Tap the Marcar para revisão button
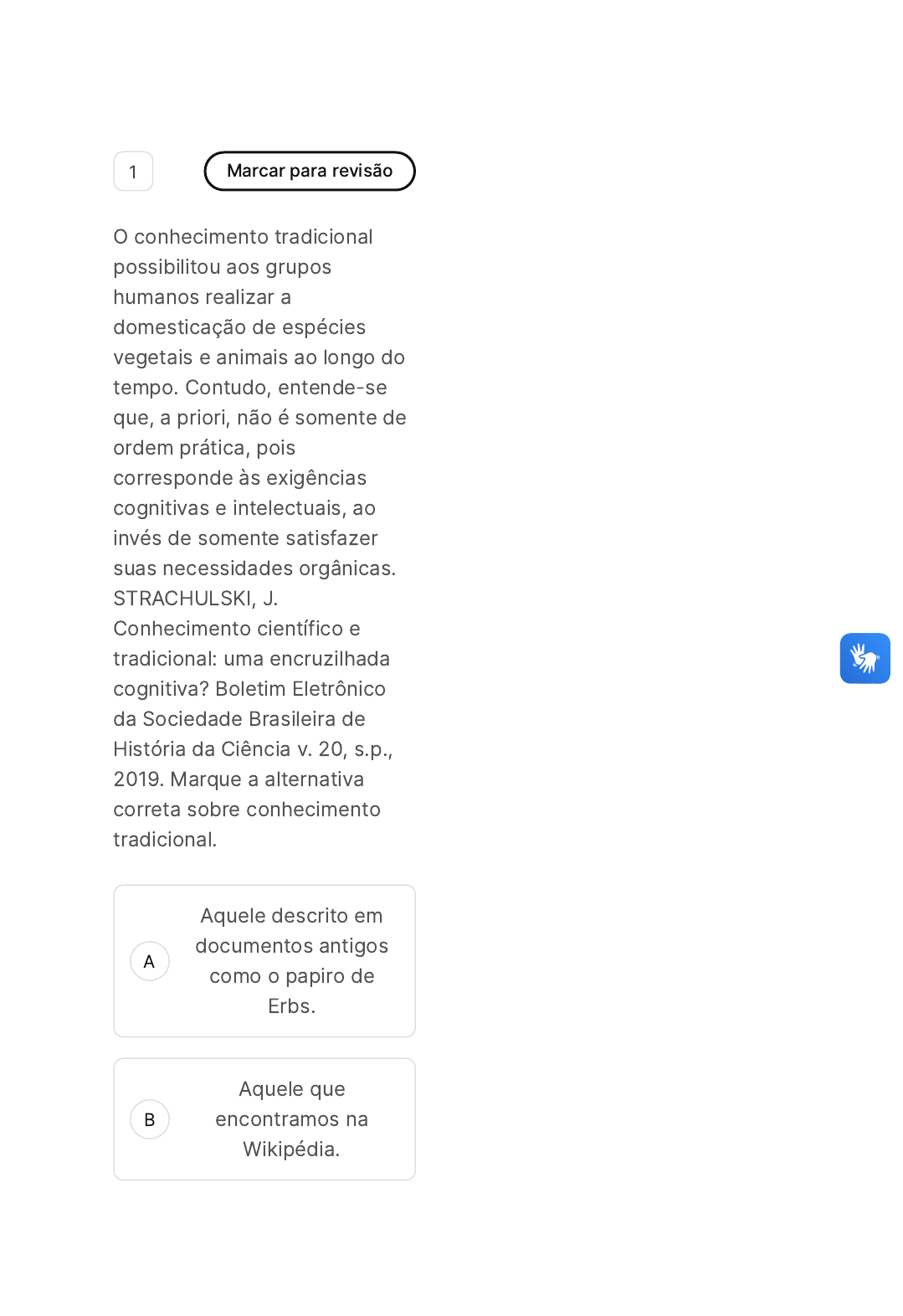The height and width of the screenshot is (1316, 903). pos(310,171)
